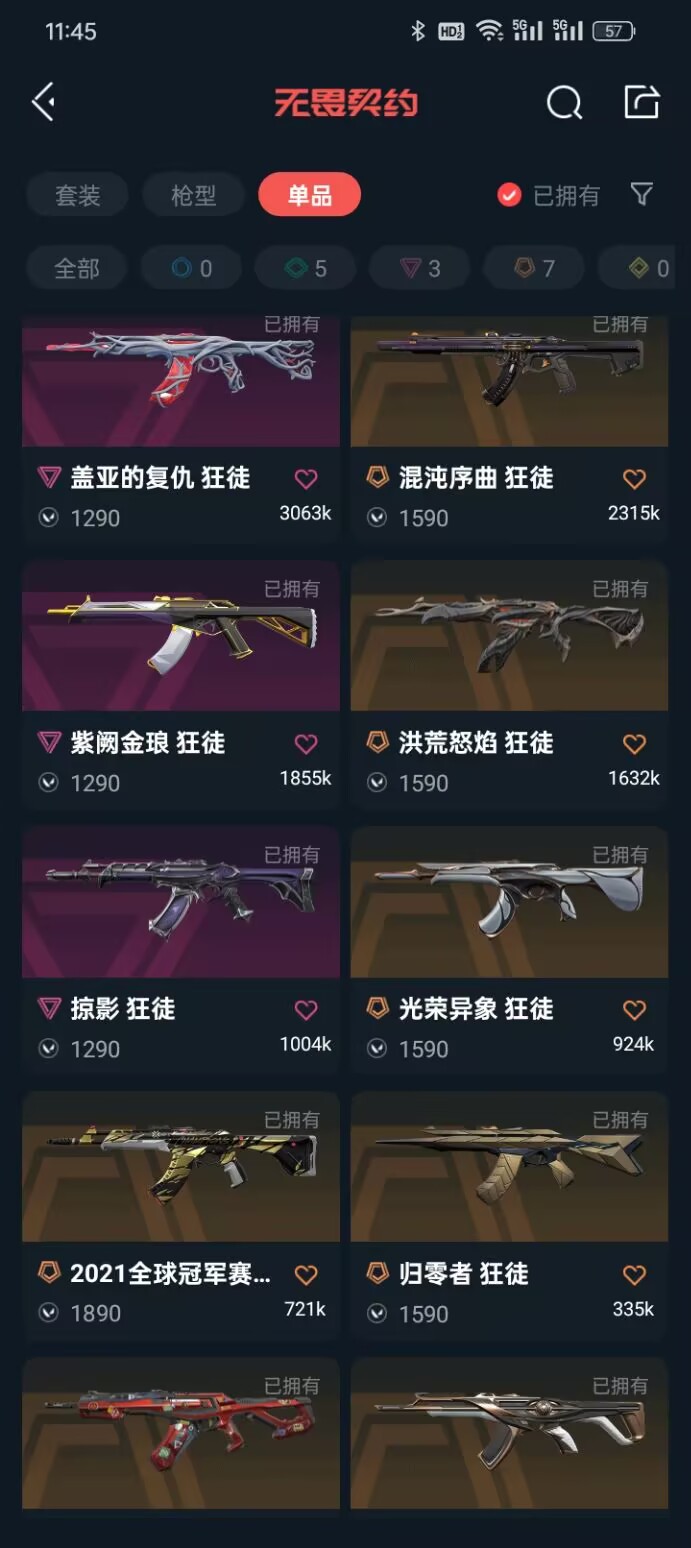Open the filter funnel icon
Image resolution: width=691 pixels, height=1548 pixels.
click(x=642, y=194)
